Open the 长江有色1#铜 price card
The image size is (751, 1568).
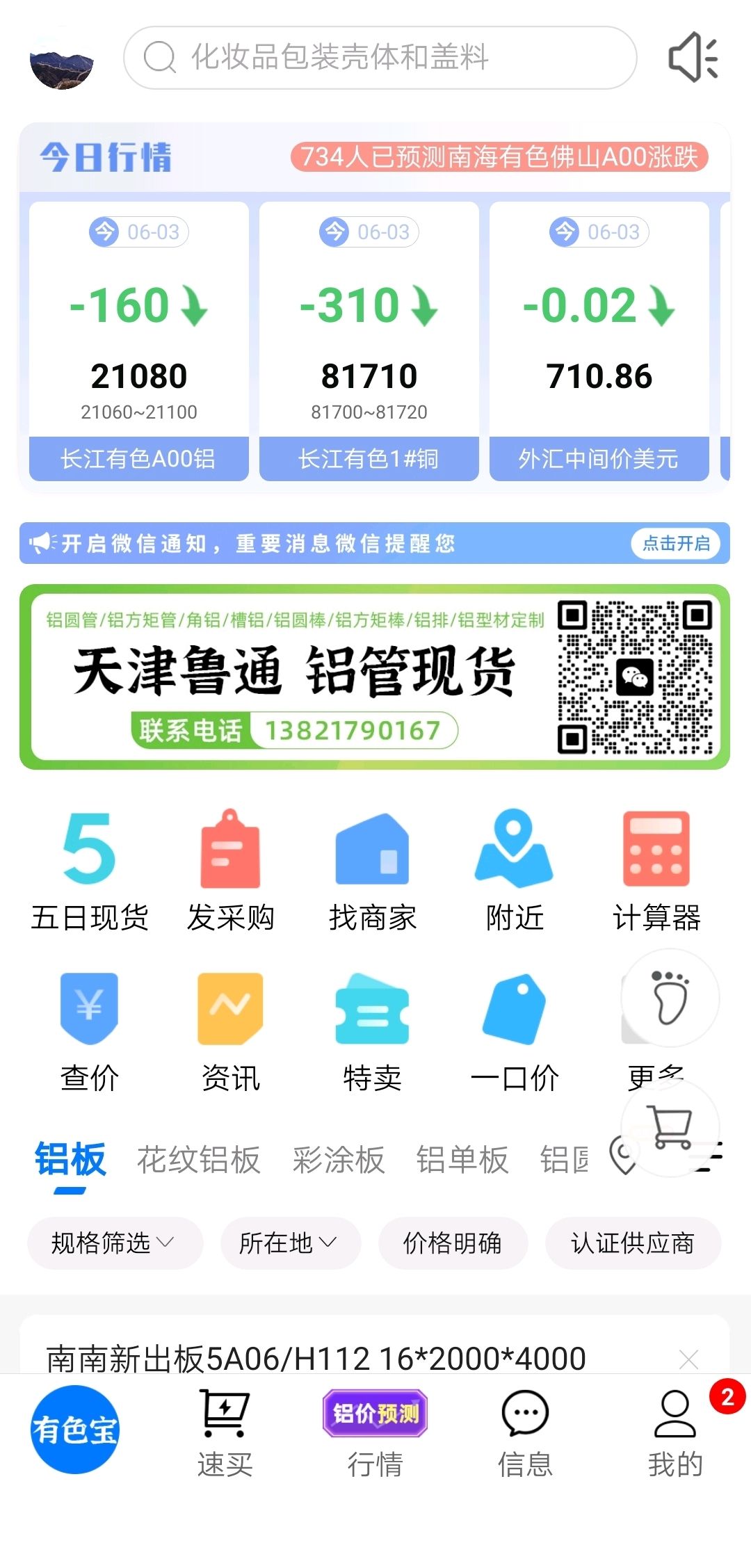(369, 341)
